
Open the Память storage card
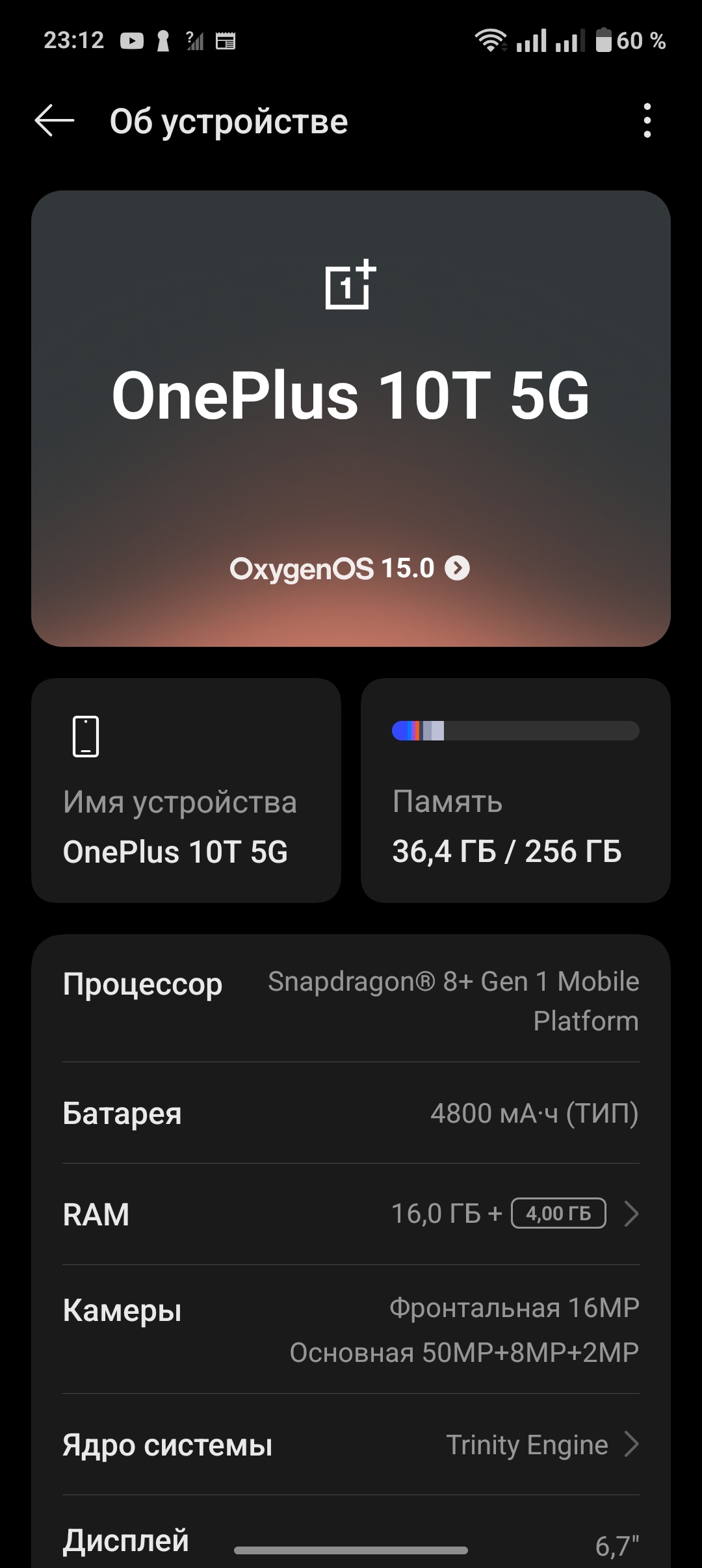coord(515,791)
